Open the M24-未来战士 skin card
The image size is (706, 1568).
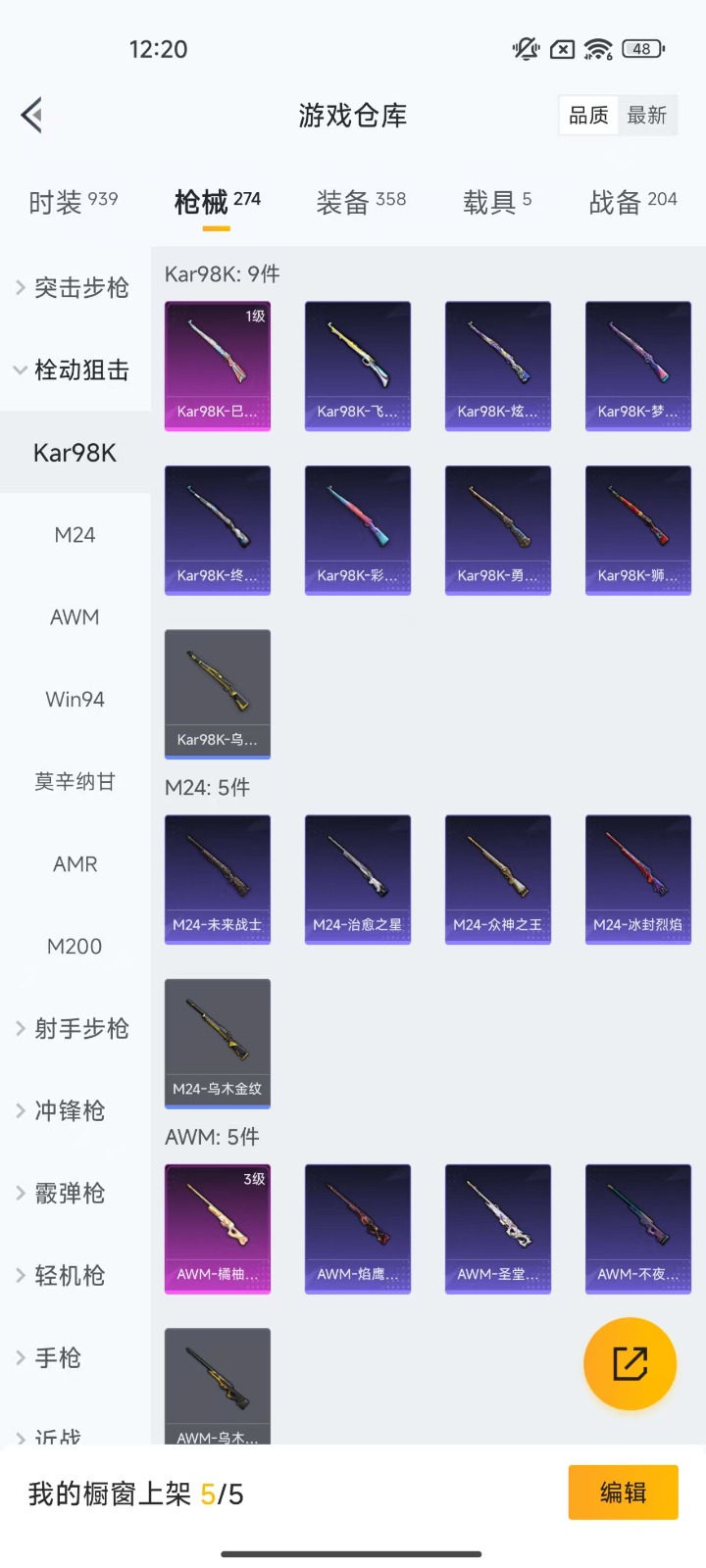pos(218,879)
